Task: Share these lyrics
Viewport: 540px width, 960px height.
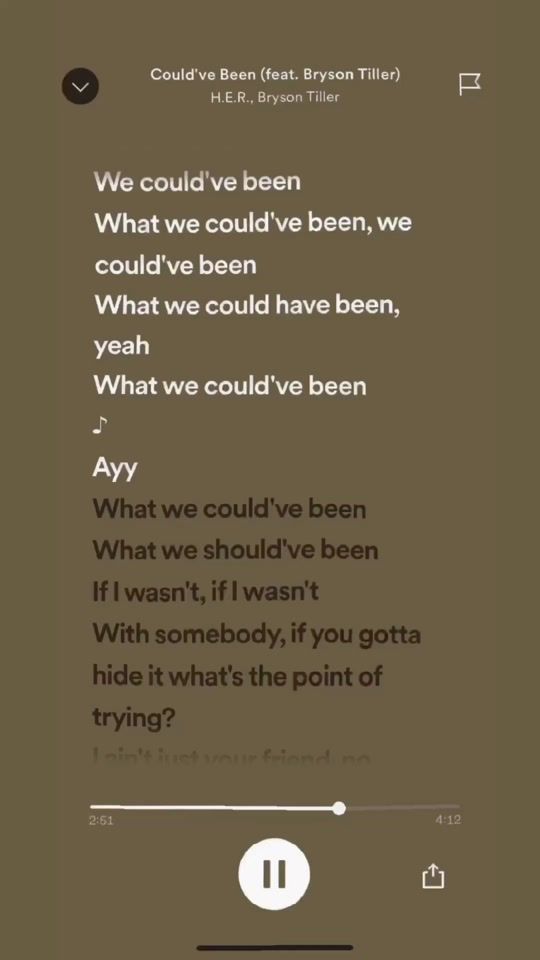Action: [x=433, y=876]
